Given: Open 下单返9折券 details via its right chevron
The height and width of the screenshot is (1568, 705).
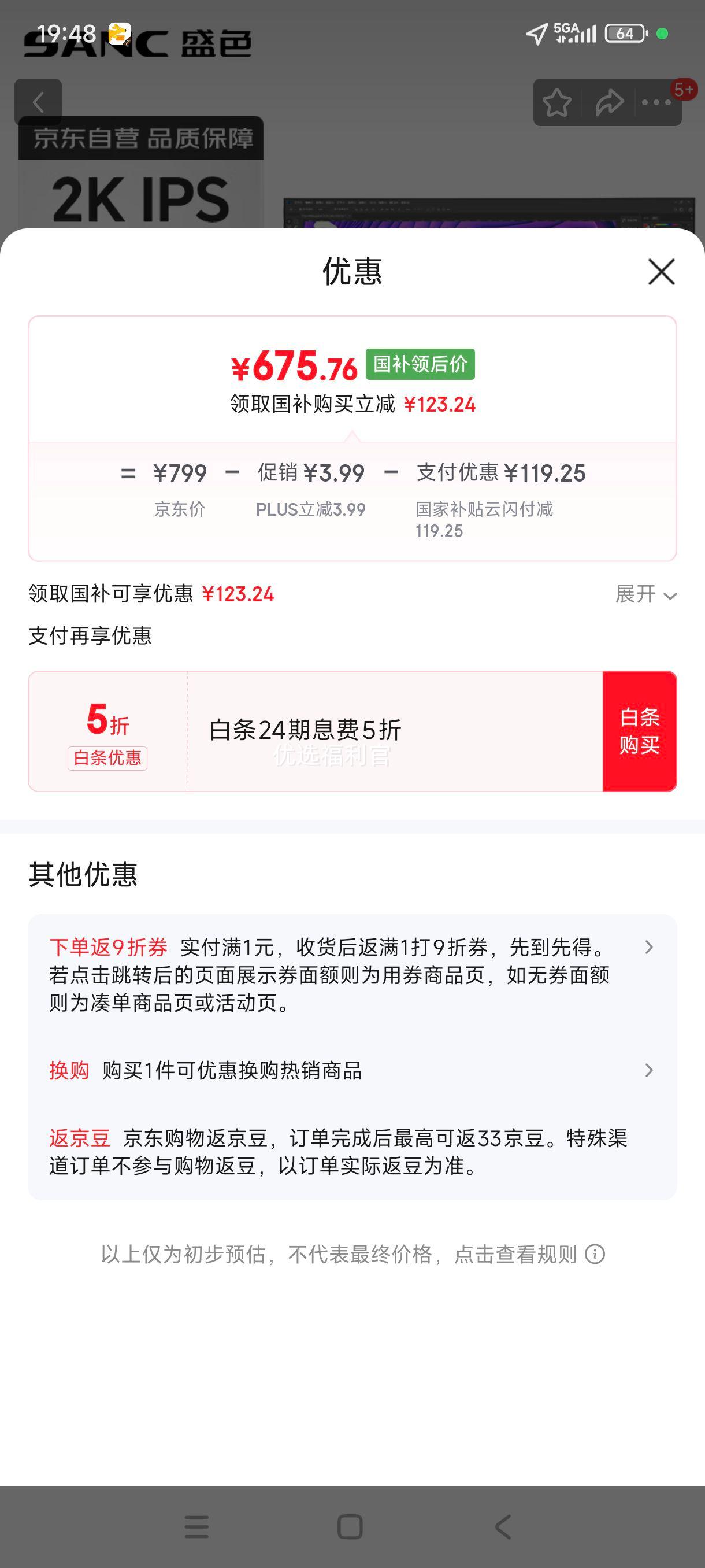Looking at the screenshot, I should [x=650, y=947].
